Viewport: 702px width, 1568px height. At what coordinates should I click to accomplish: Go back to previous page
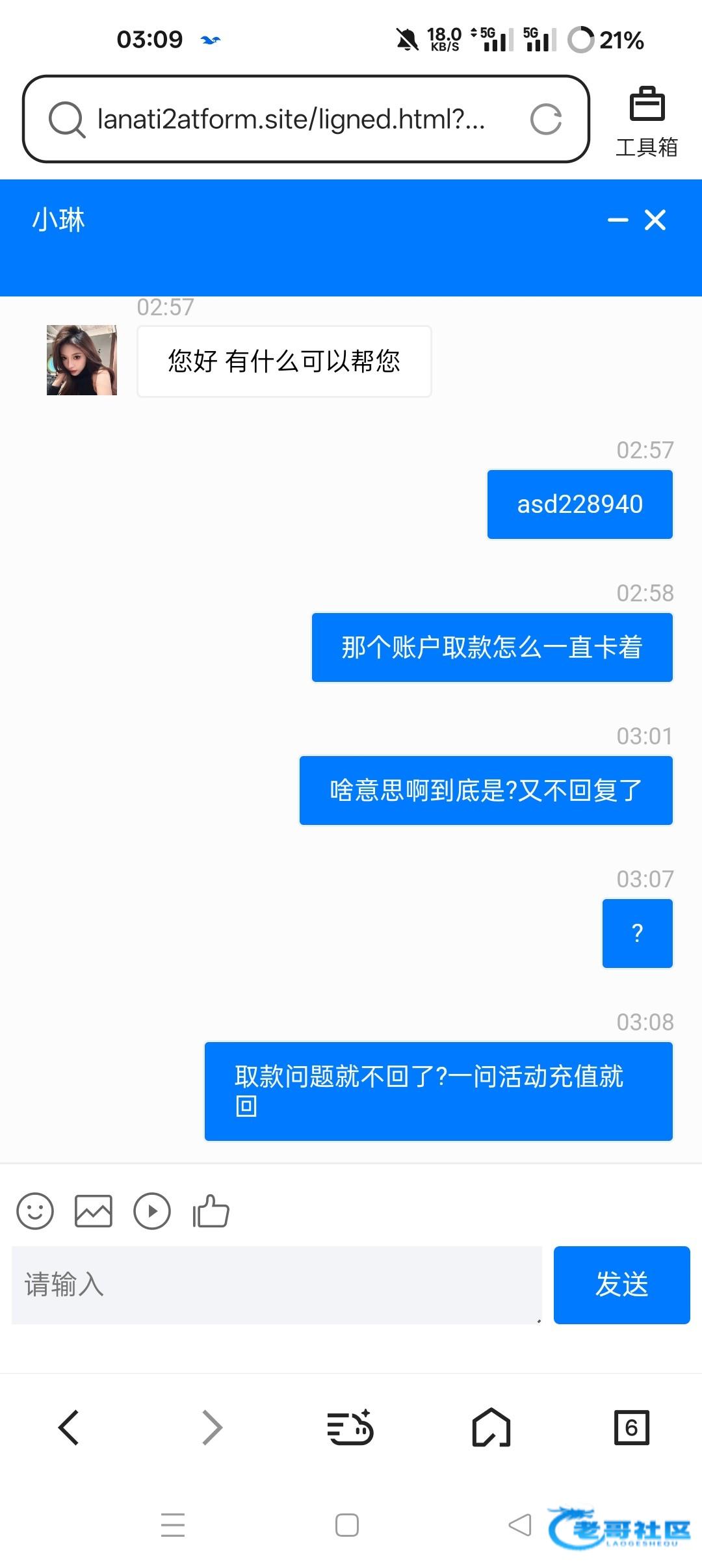click(69, 1428)
